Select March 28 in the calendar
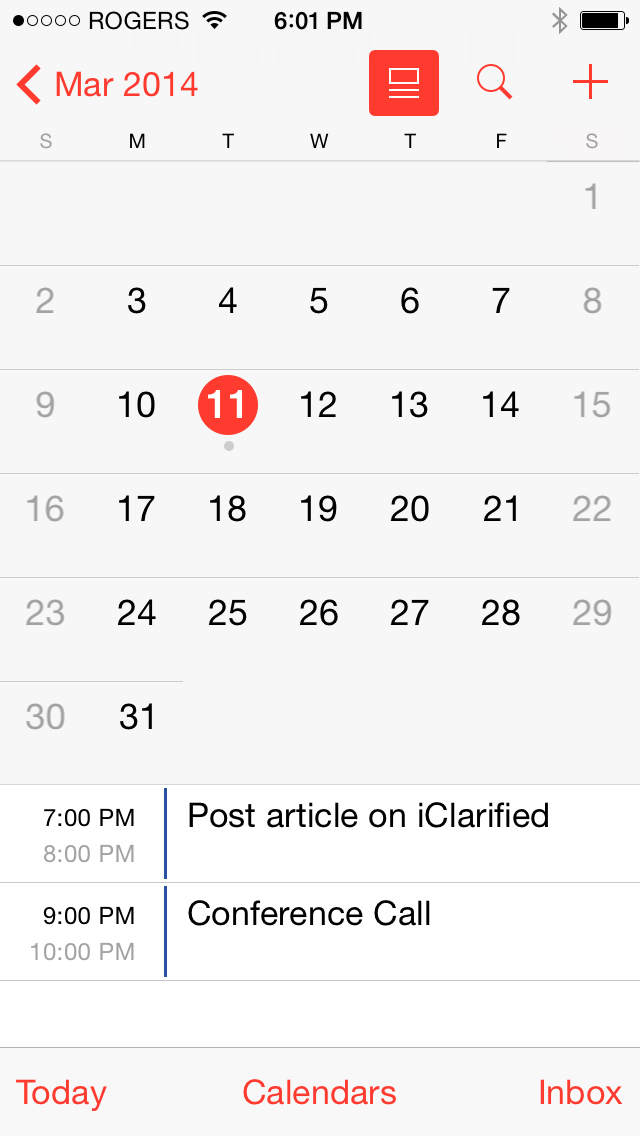The image size is (640, 1136). [501, 614]
